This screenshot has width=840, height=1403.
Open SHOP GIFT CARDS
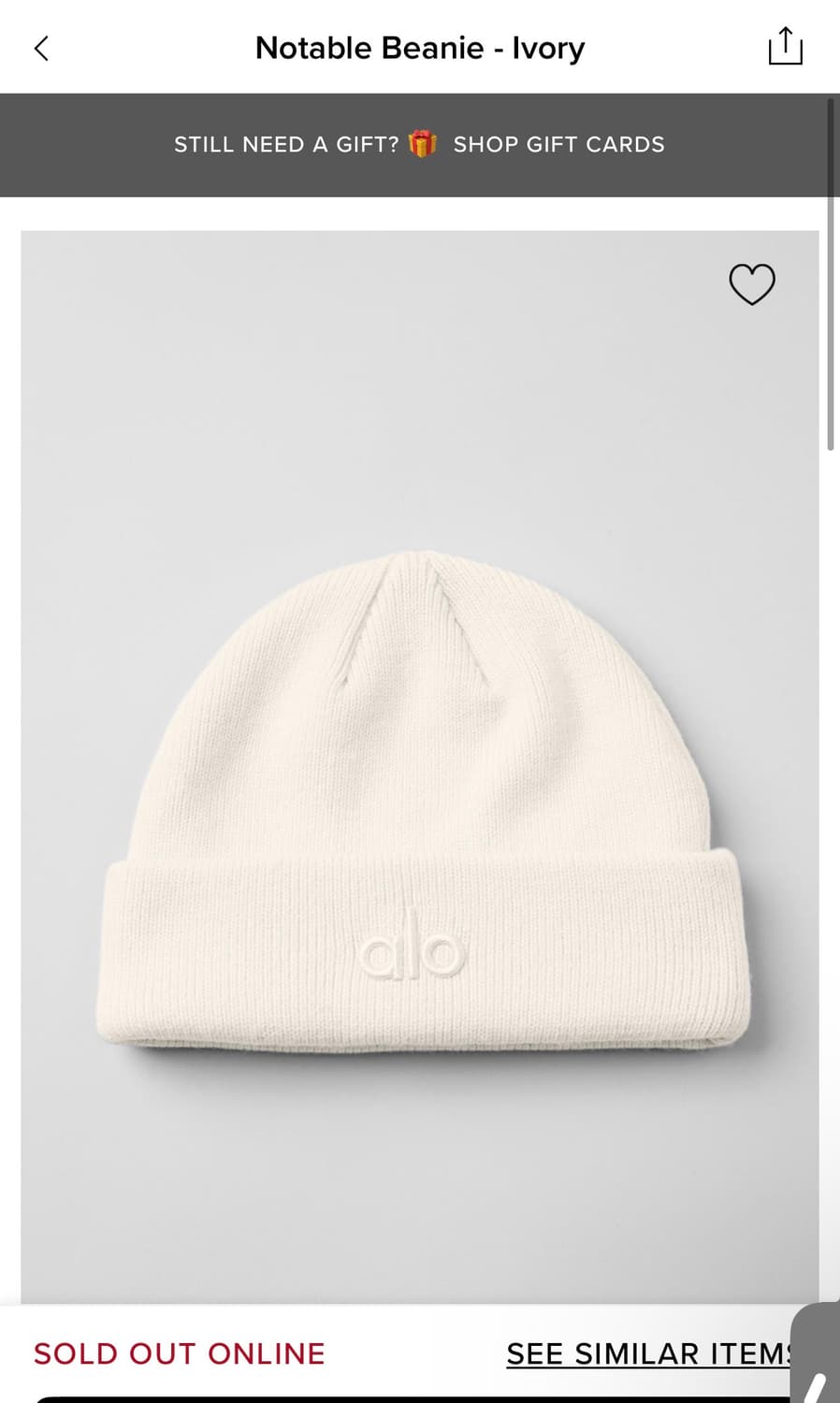coord(559,144)
